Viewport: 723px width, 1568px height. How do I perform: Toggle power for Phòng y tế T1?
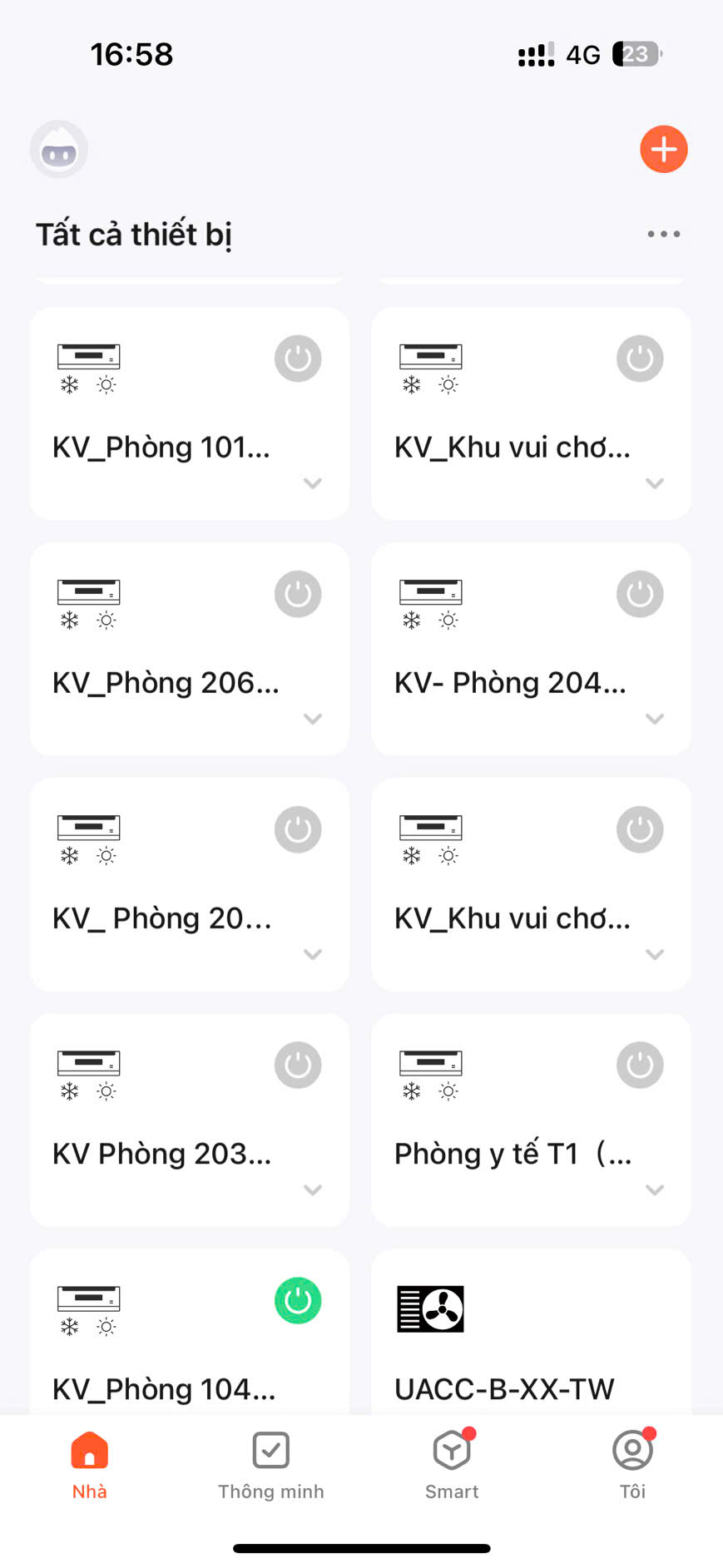click(x=639, y=1065)
